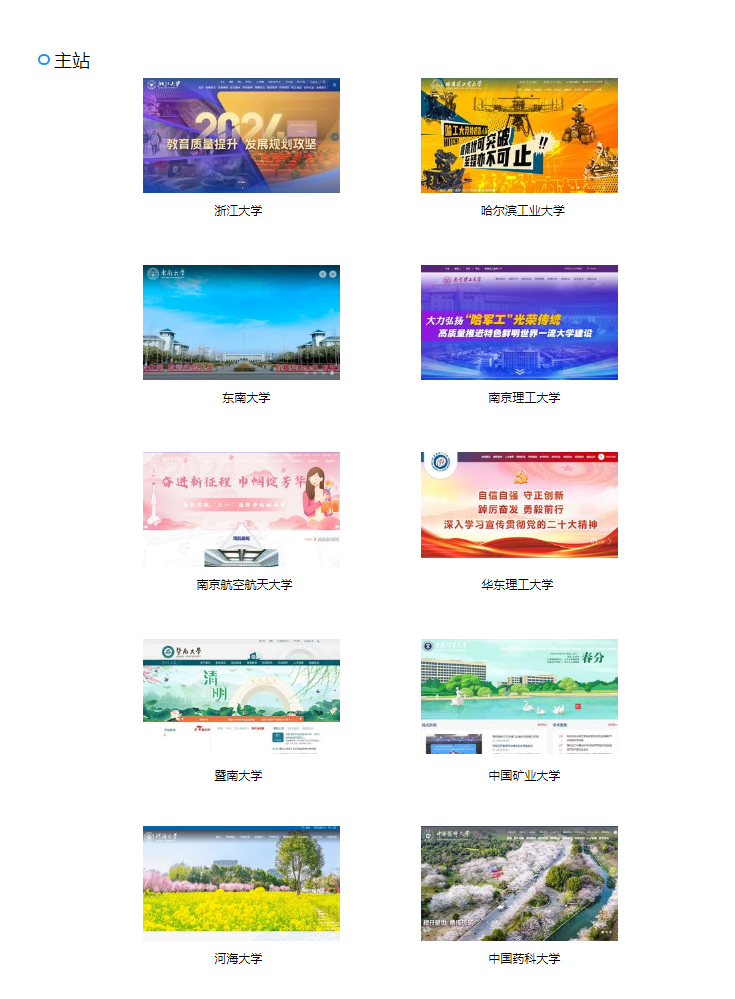The height and width of the screenshot is (999, 735).
Task: Open the 哈尔滨工业大学 site thumbnail
Action: [519, 136]
